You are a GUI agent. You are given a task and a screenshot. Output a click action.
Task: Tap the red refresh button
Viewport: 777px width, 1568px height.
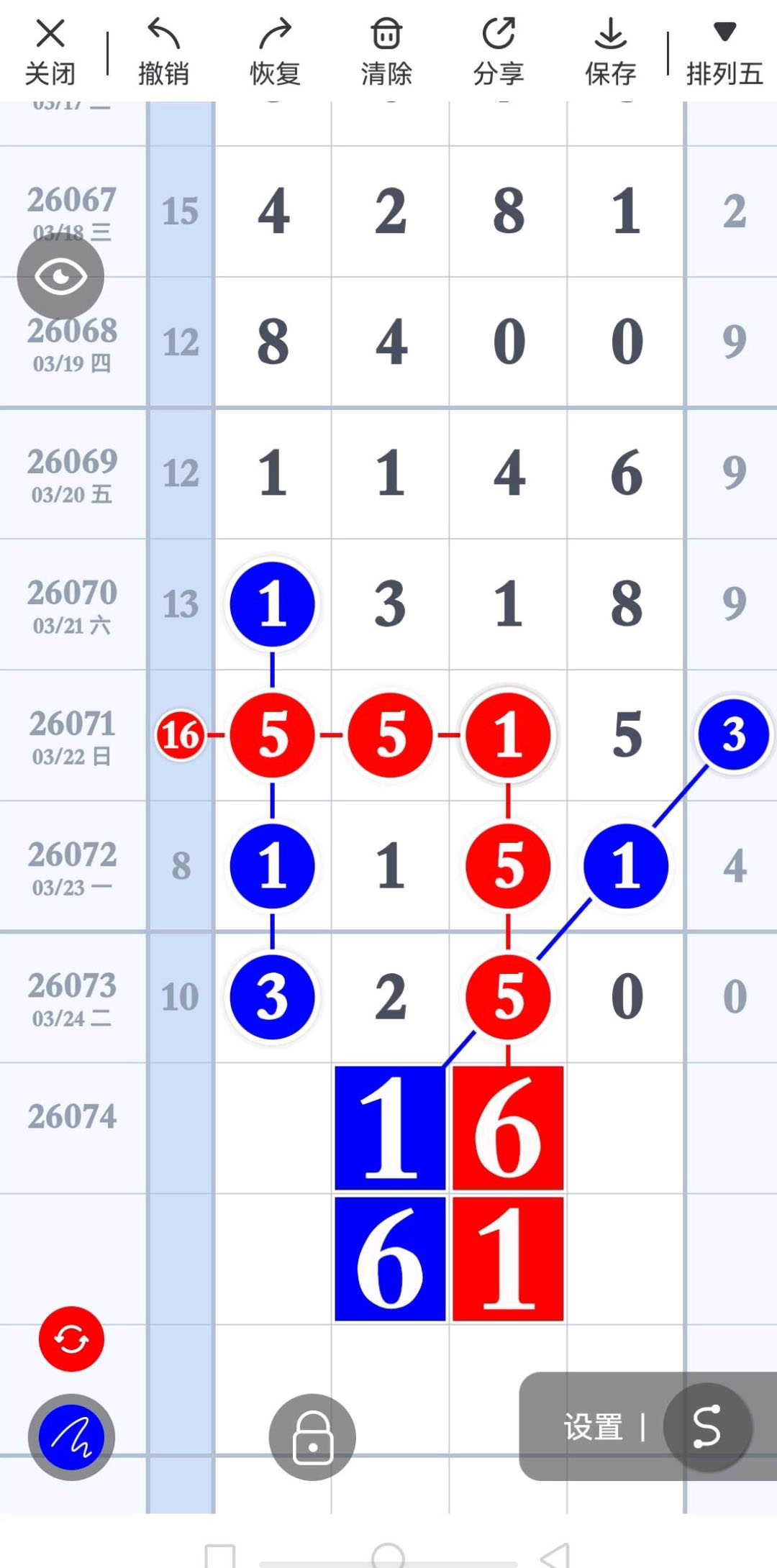tap(71, 1339)
